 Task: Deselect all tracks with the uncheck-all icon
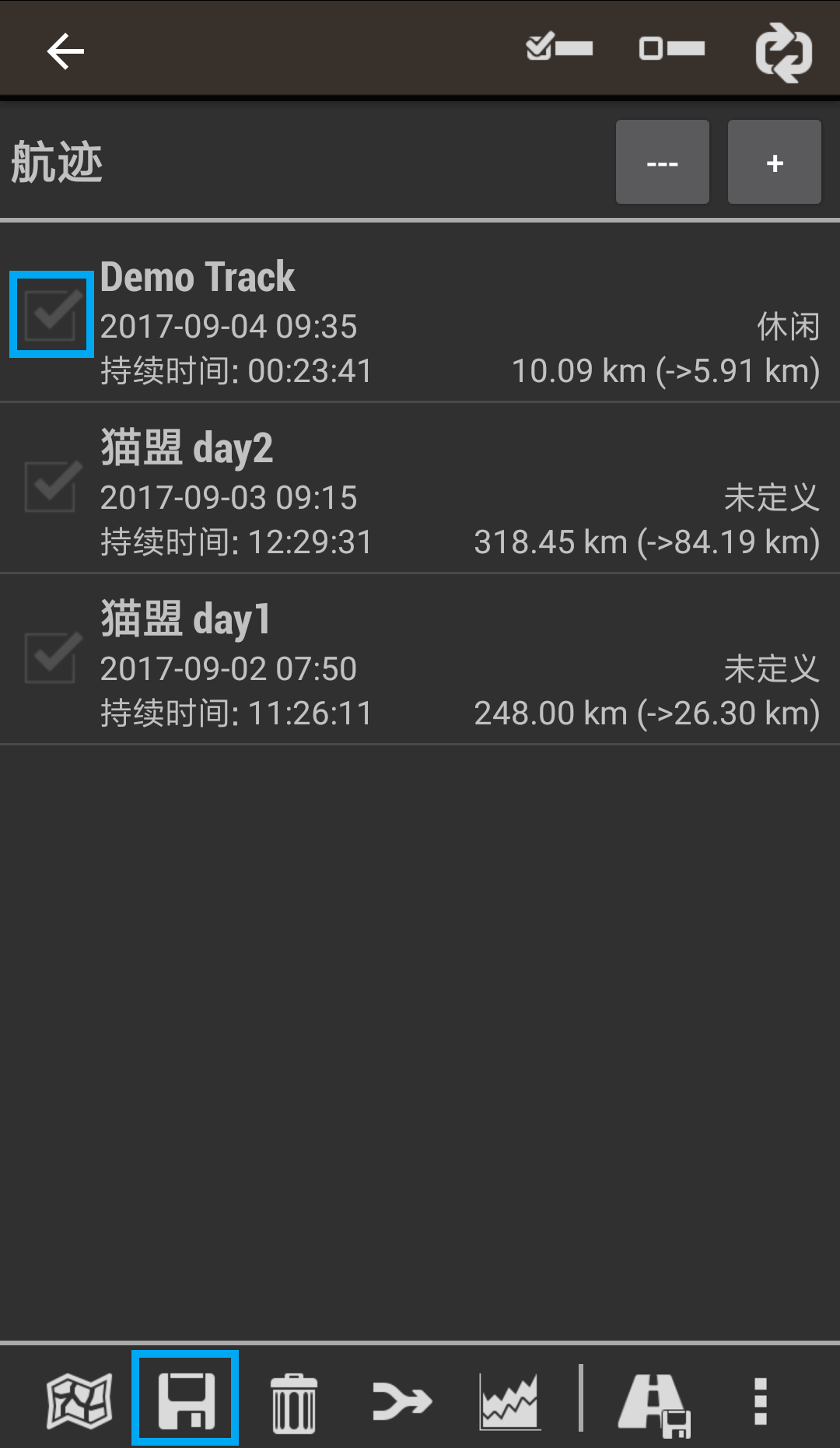click(672, 48)
